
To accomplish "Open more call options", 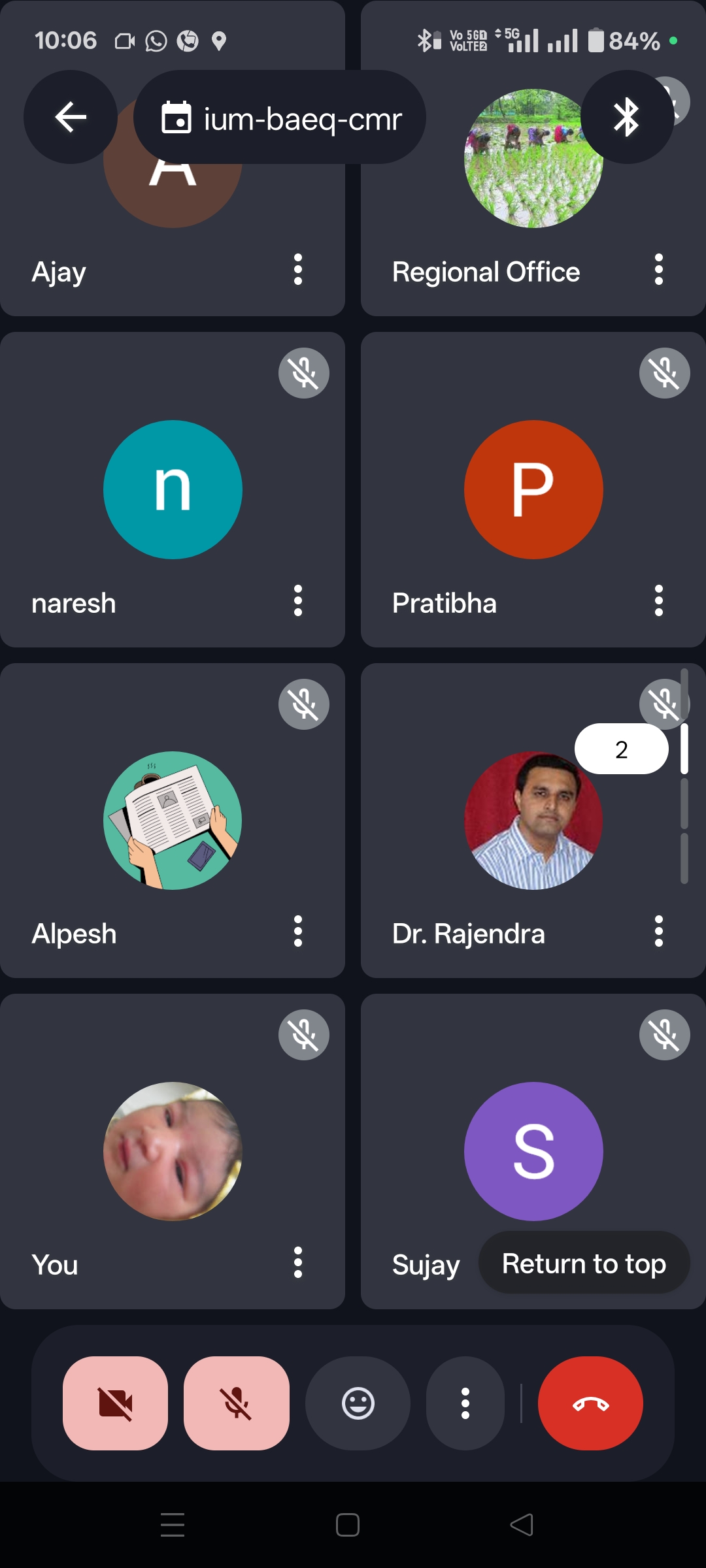I will 465,1403.
